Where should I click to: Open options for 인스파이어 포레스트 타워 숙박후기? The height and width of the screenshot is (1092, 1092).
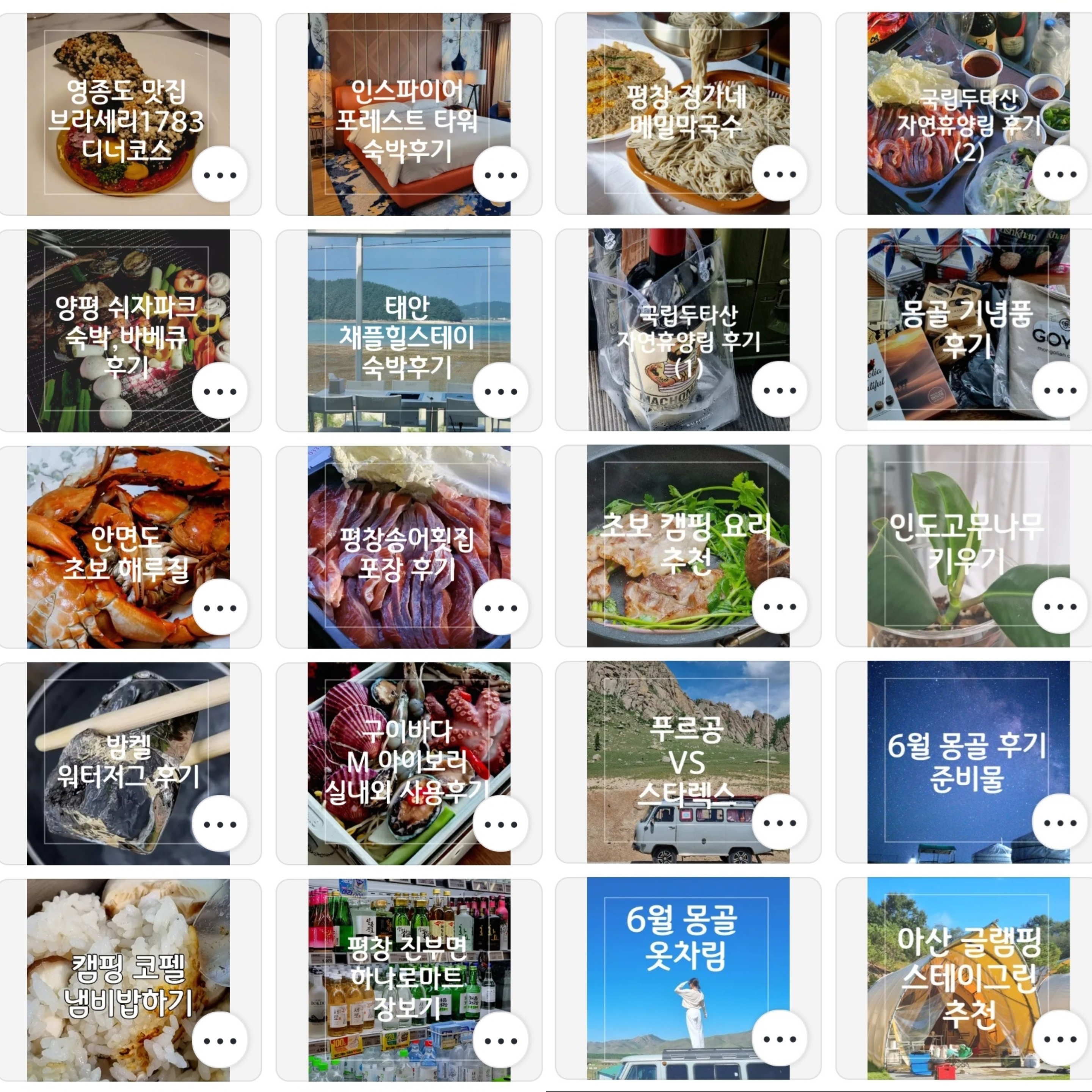click(500, 175)
